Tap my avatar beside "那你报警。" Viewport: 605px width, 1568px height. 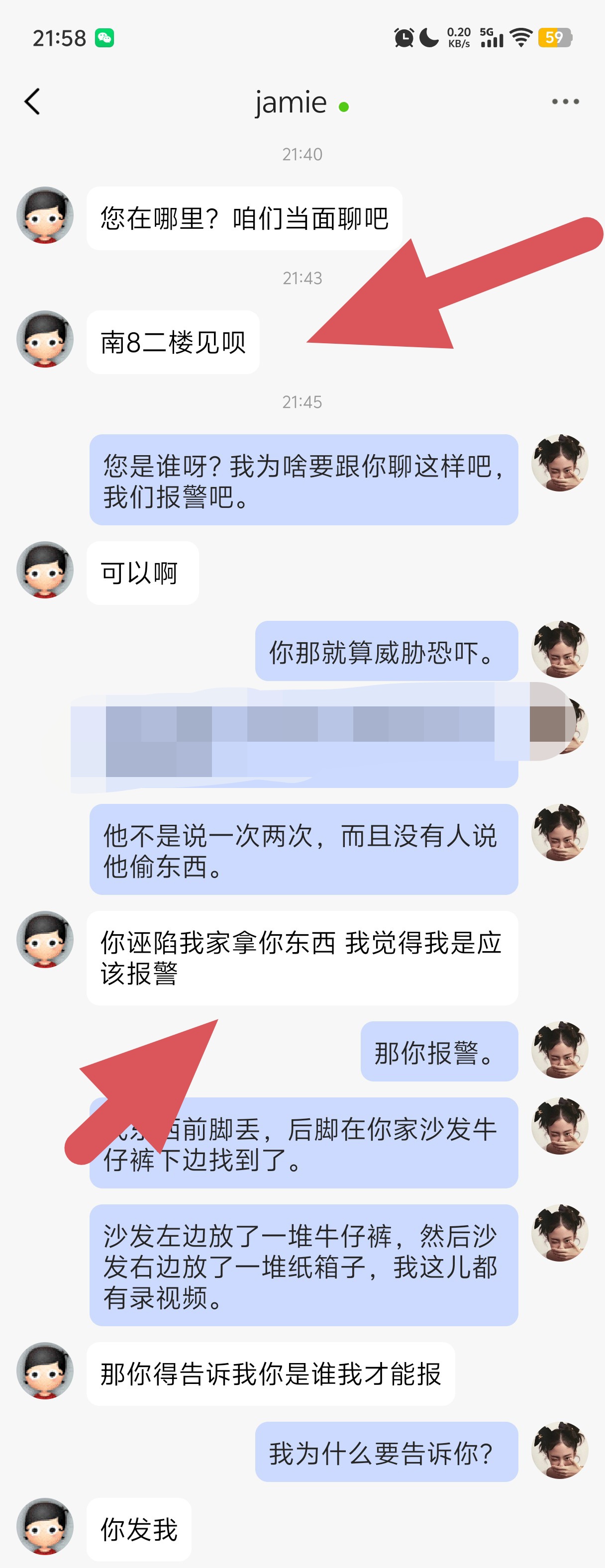(559, 1050)
